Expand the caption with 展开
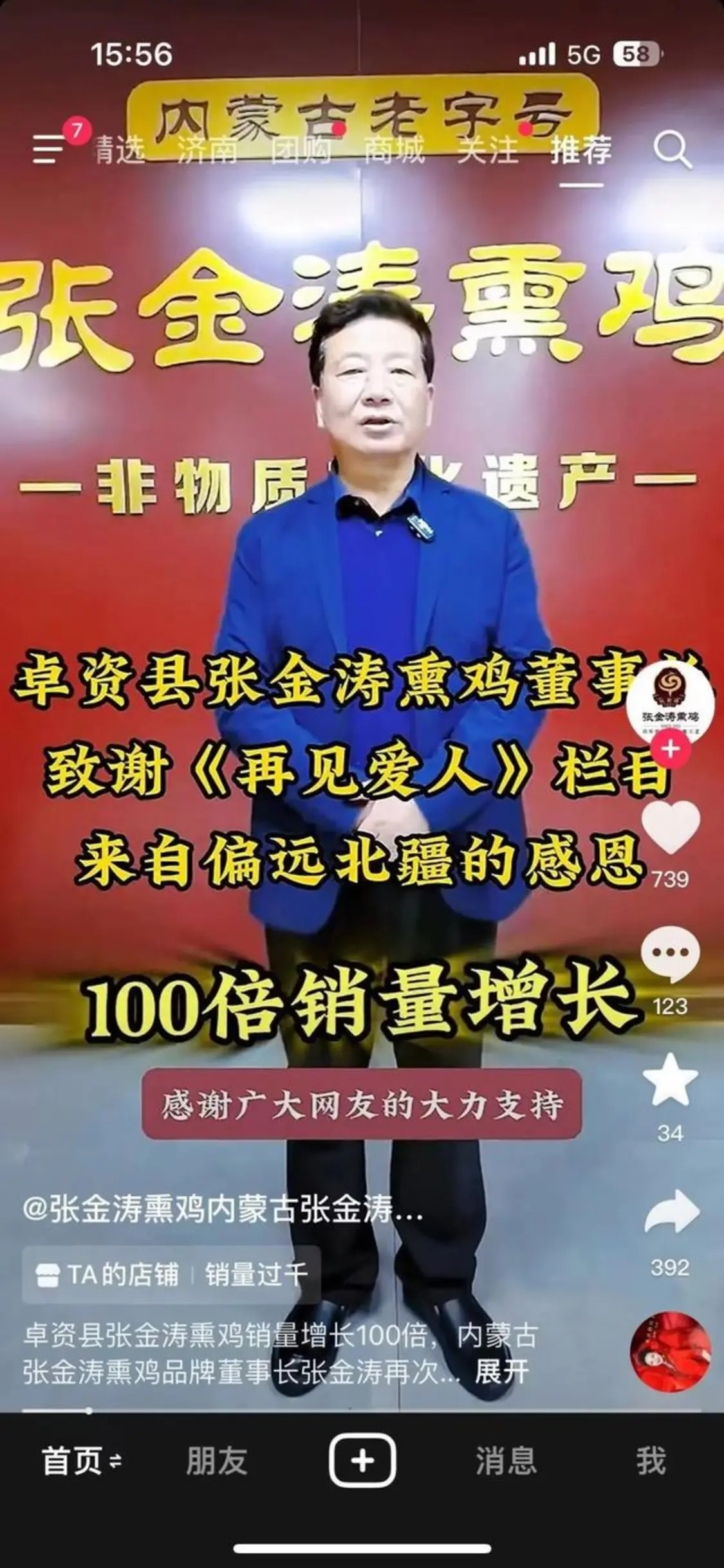Viewport: 724px width, 1568px height. click(x=502, y=1372)
